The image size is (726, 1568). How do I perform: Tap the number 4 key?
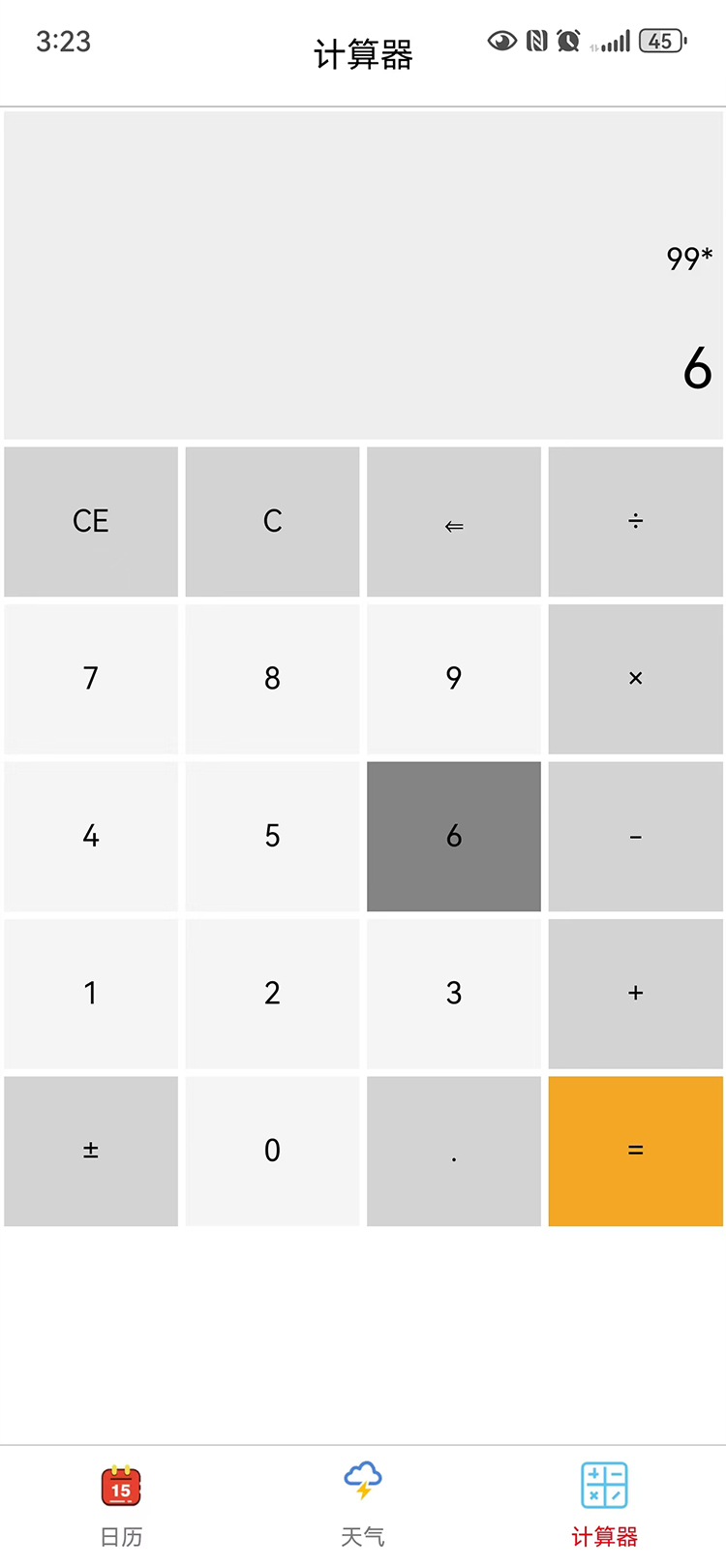[91, 836]
